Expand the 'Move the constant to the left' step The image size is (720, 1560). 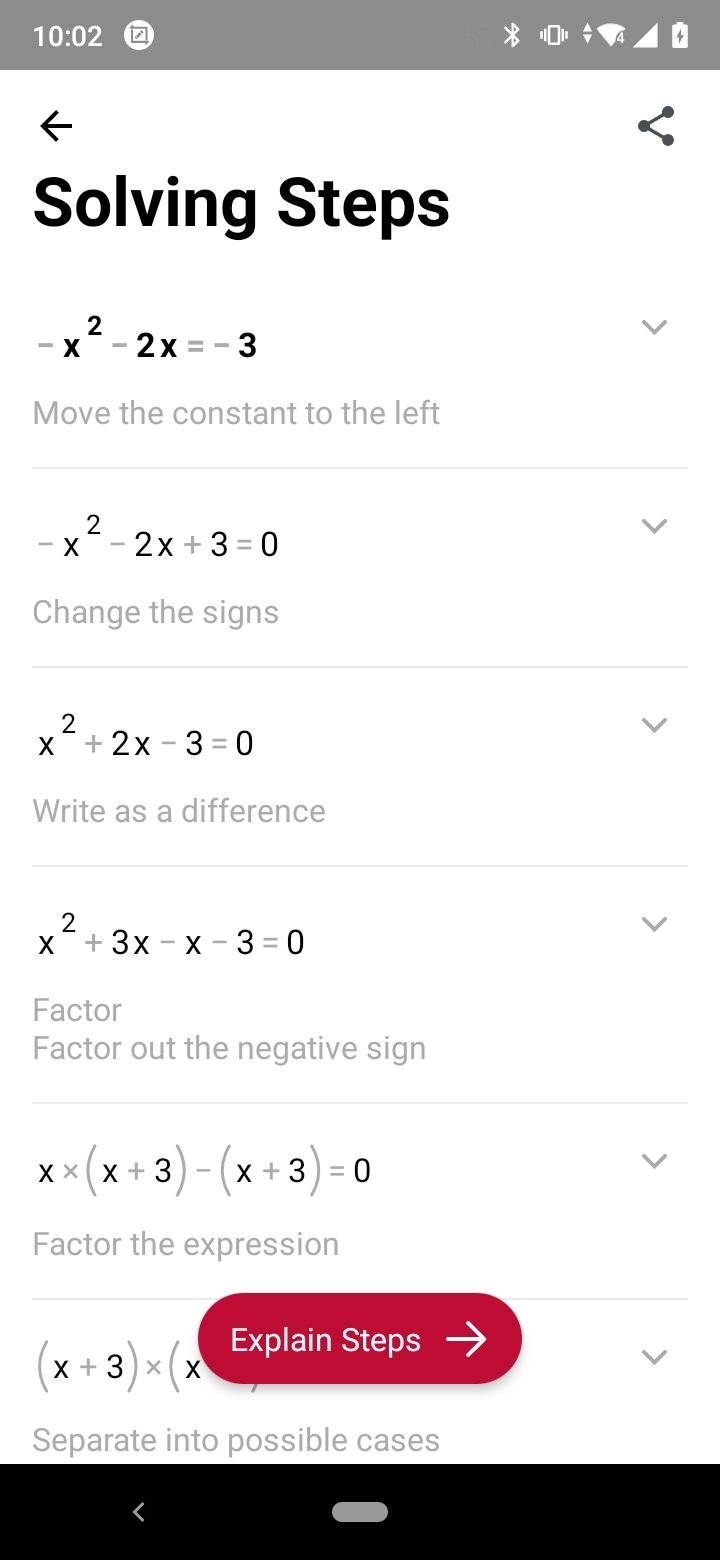point(654,327)
